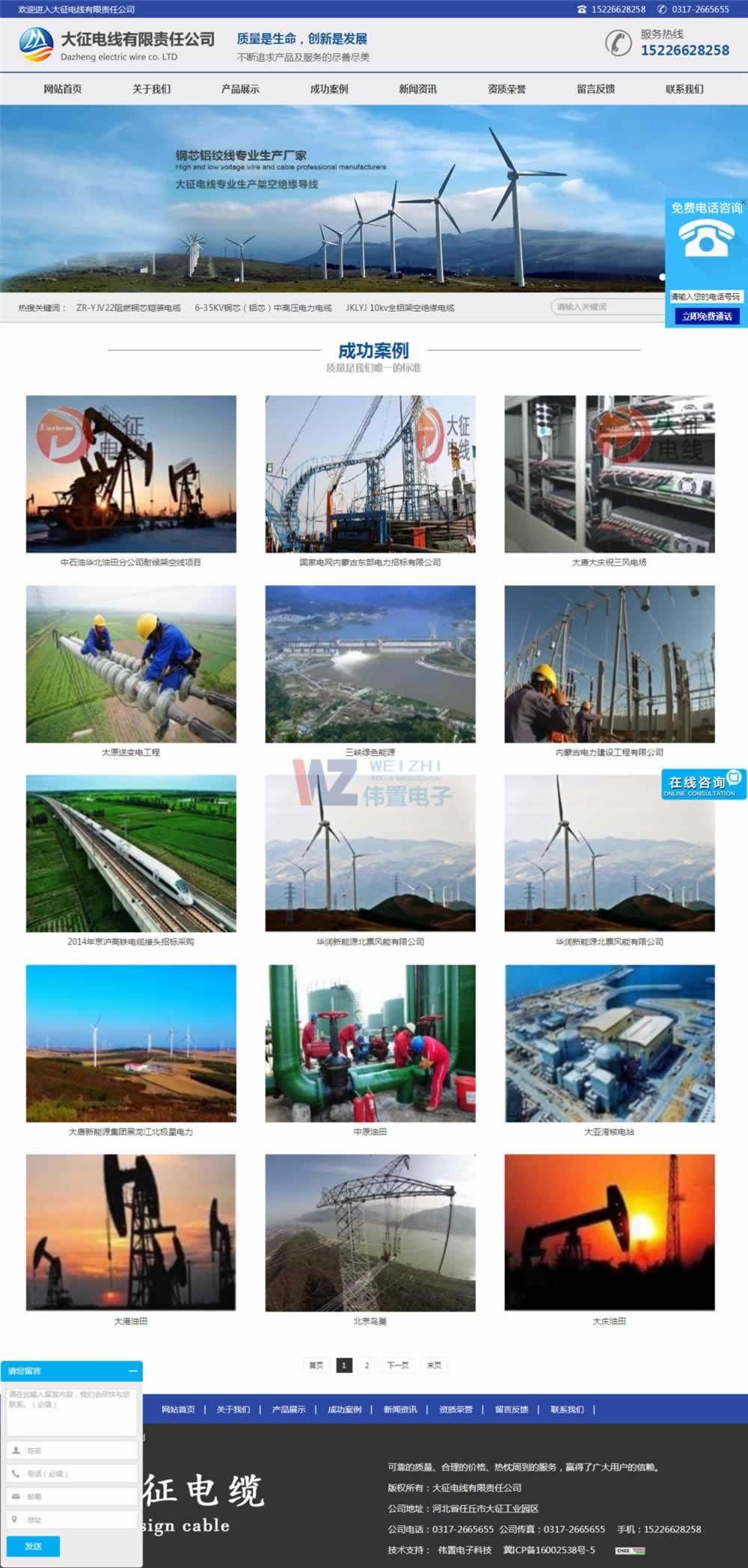Tap the 立即免费通话 button

(x=706, y=316)
